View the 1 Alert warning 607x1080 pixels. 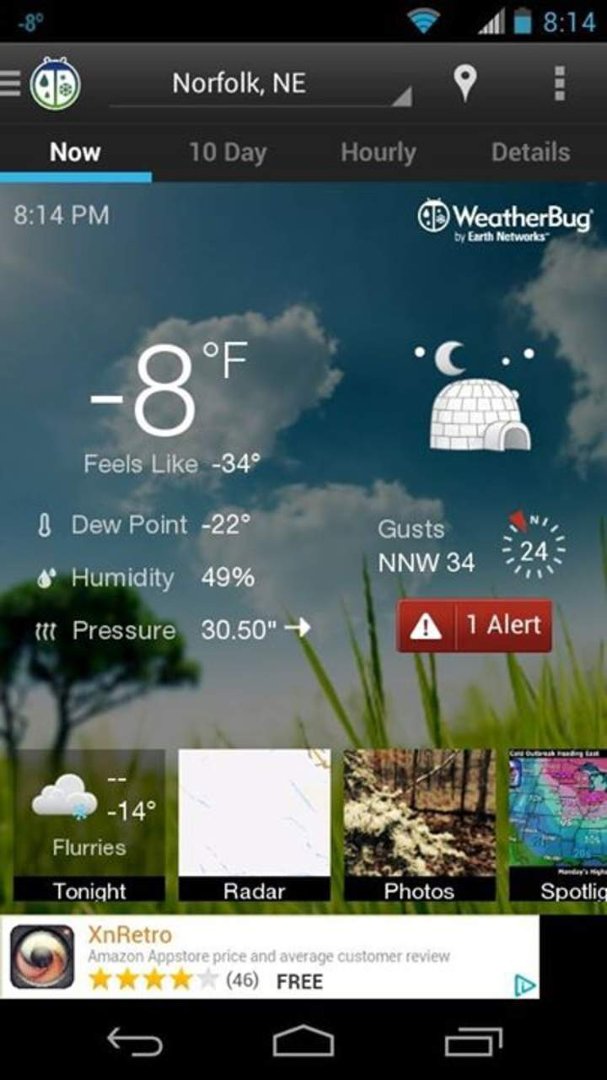coord(474,625)
